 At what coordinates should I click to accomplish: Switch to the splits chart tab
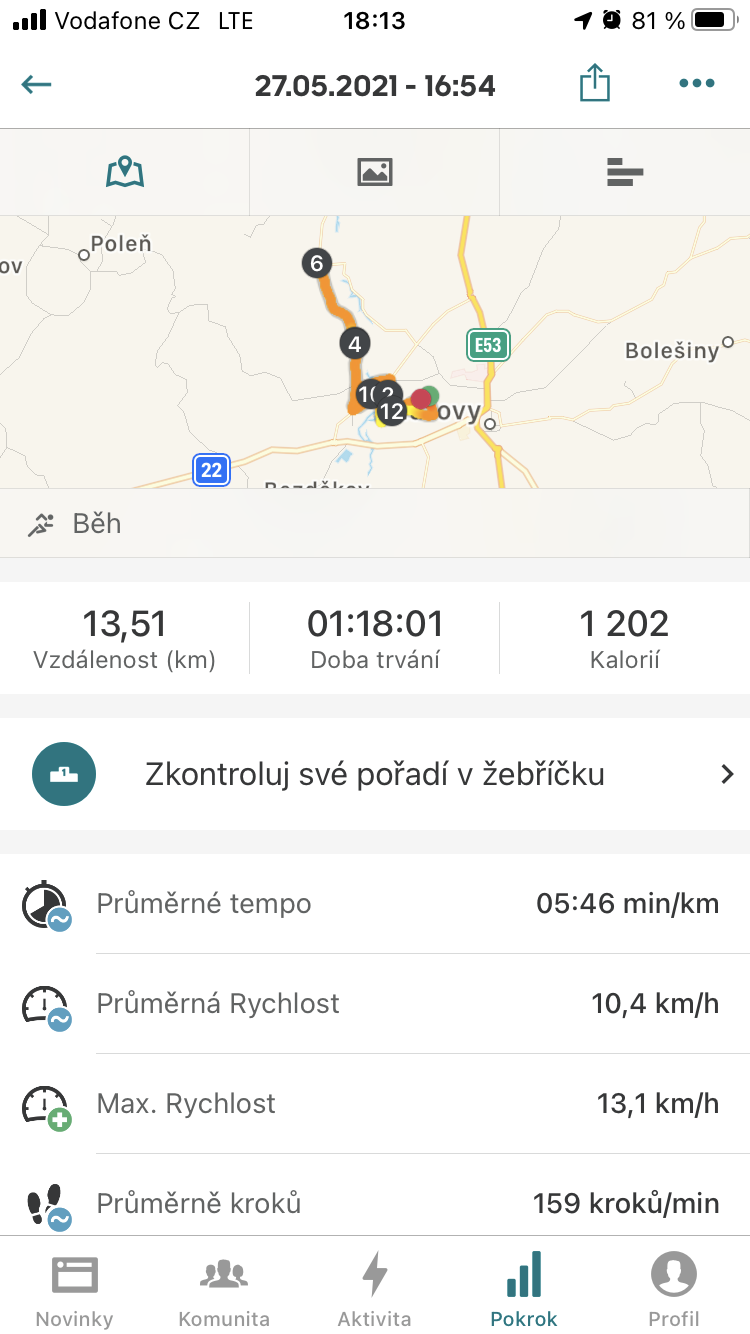coord(625,172)
